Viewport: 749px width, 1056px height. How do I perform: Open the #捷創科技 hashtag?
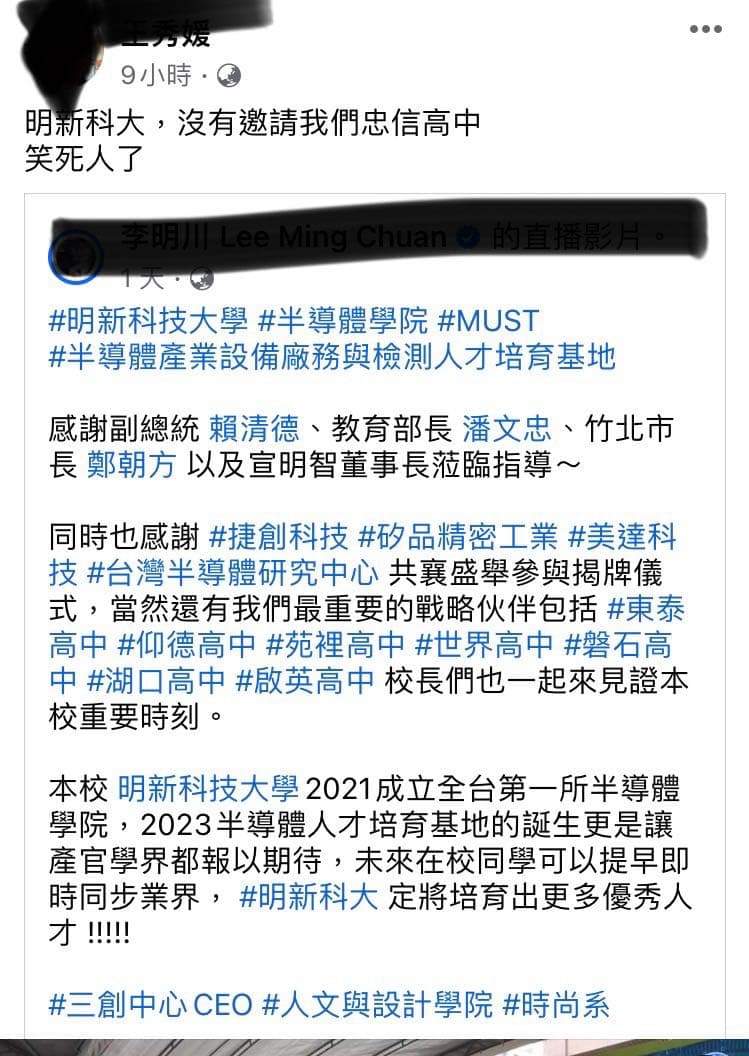click(279, 537)
